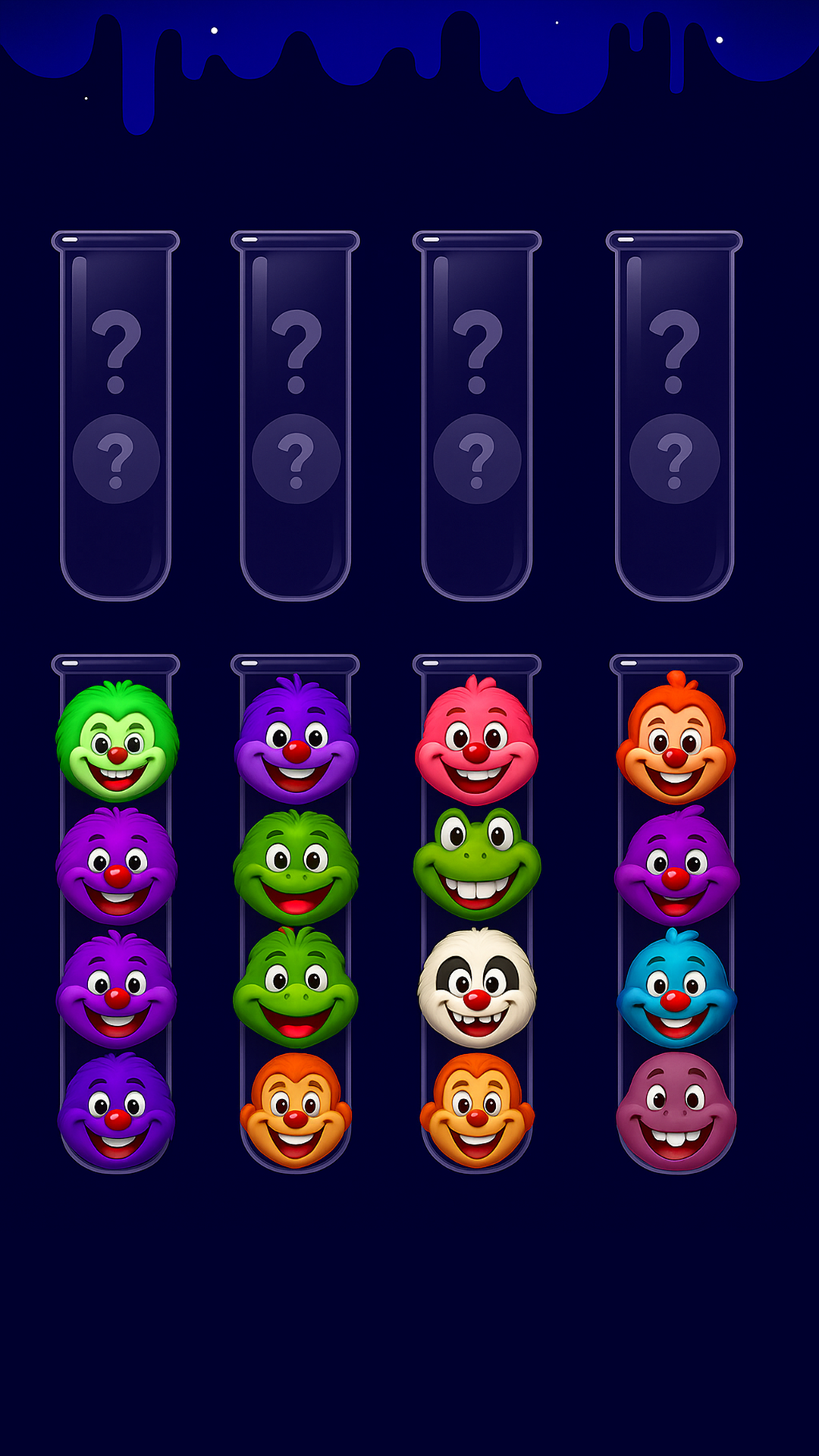This screenshot has width=819, height=1456.
Task: Select the mystery tube above the pink-face tube
Action: [477, 416]
